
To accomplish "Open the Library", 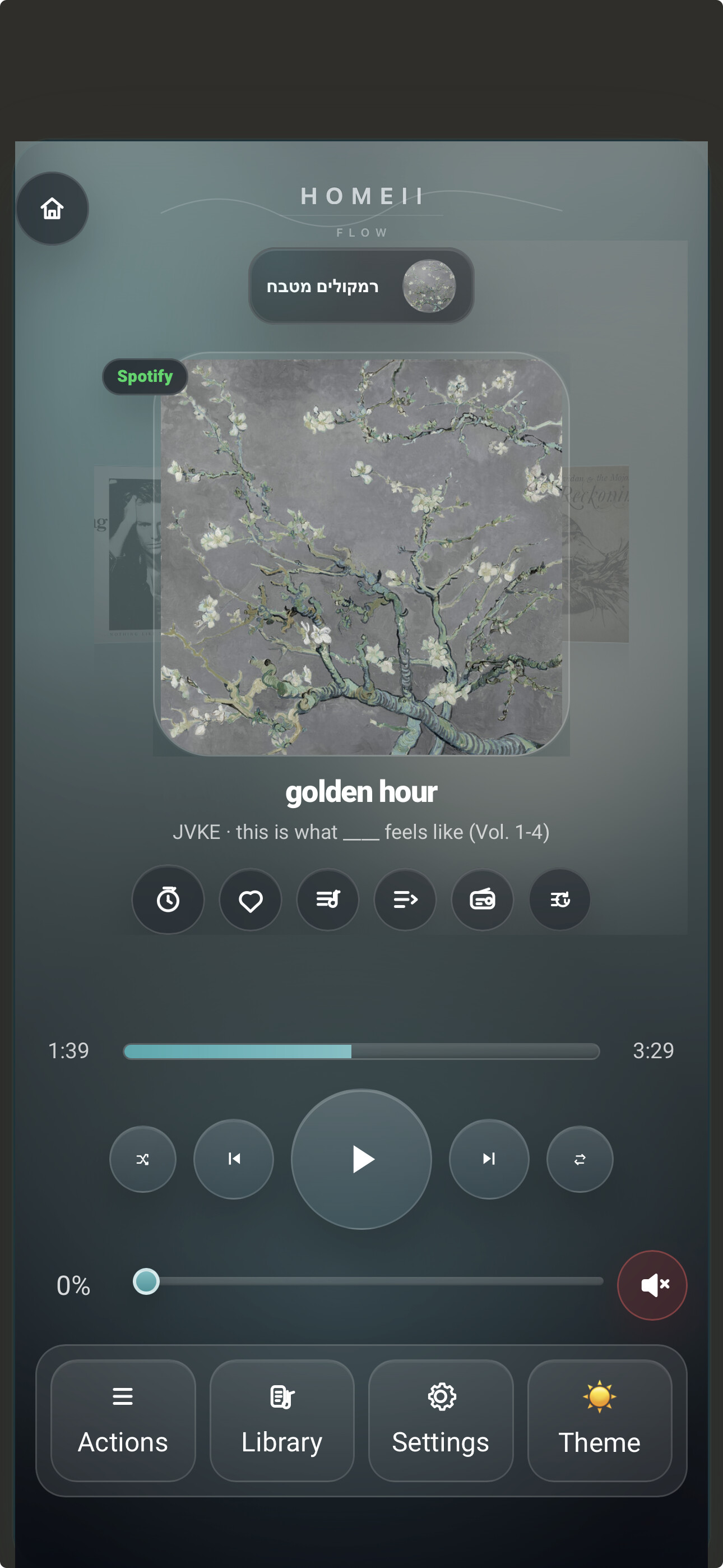I will (x=282, y=1421).
